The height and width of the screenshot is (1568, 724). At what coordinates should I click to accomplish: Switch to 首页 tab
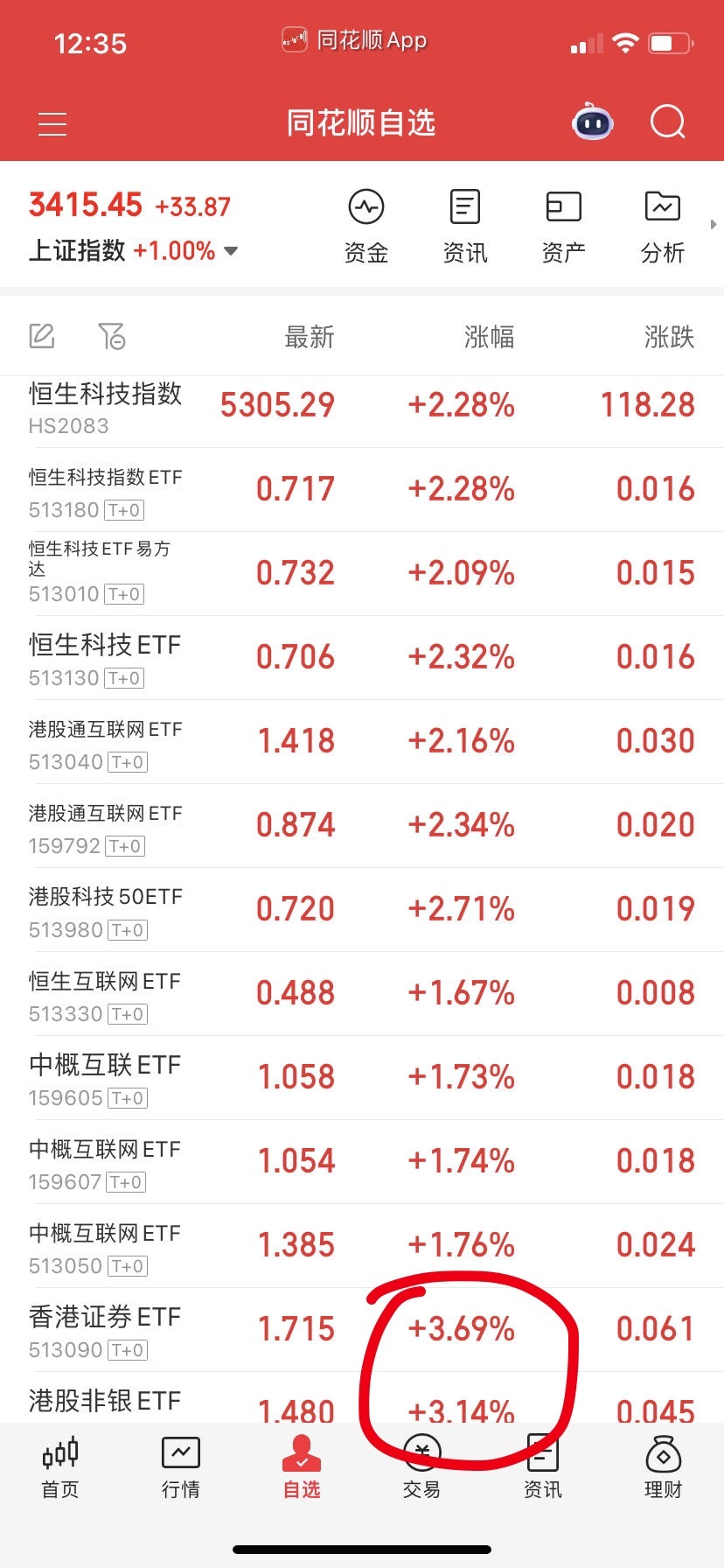click(60, 1468)
